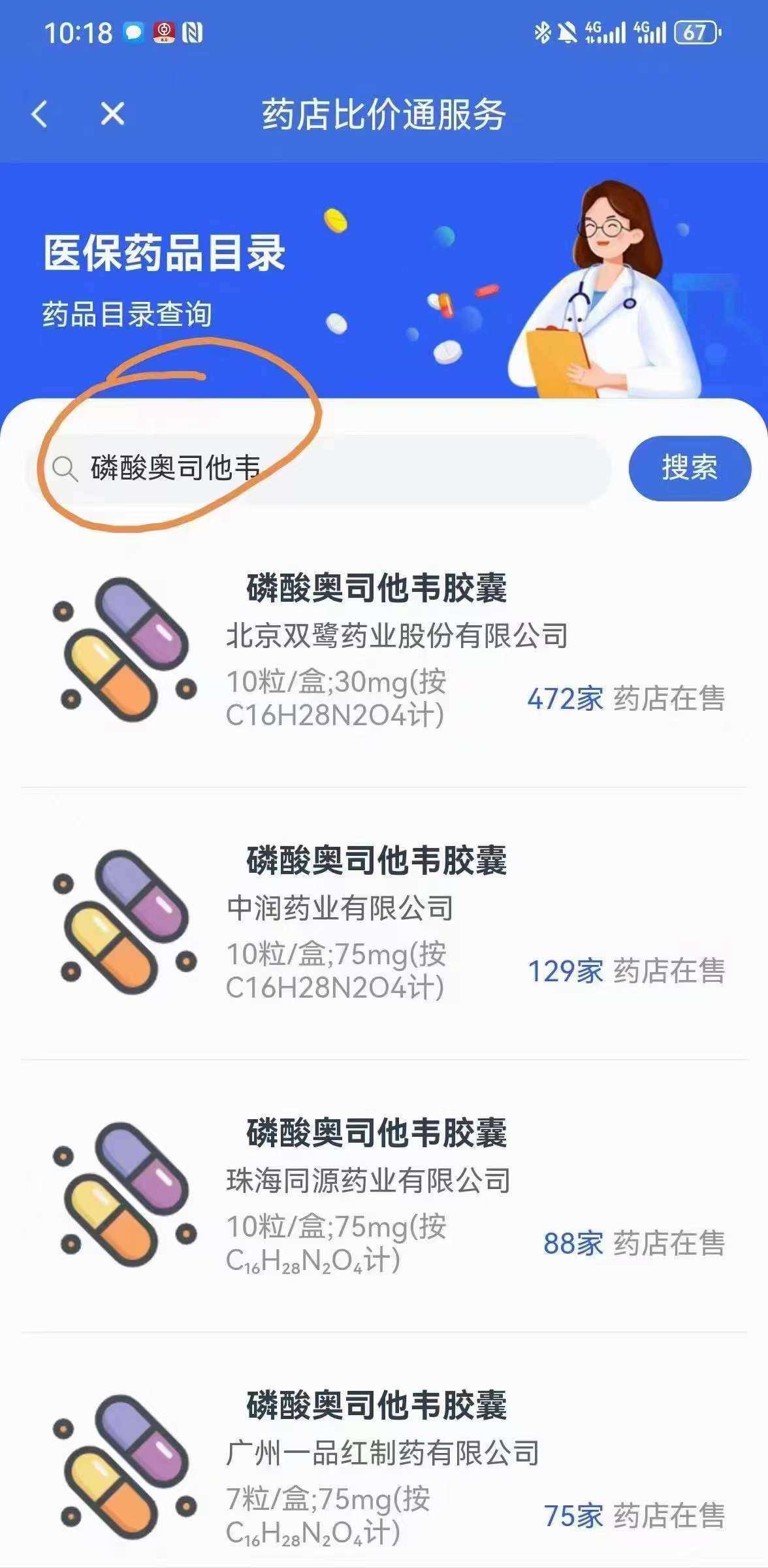
Task: Tap the blue 搜索 button
Action: pos(689,468)
